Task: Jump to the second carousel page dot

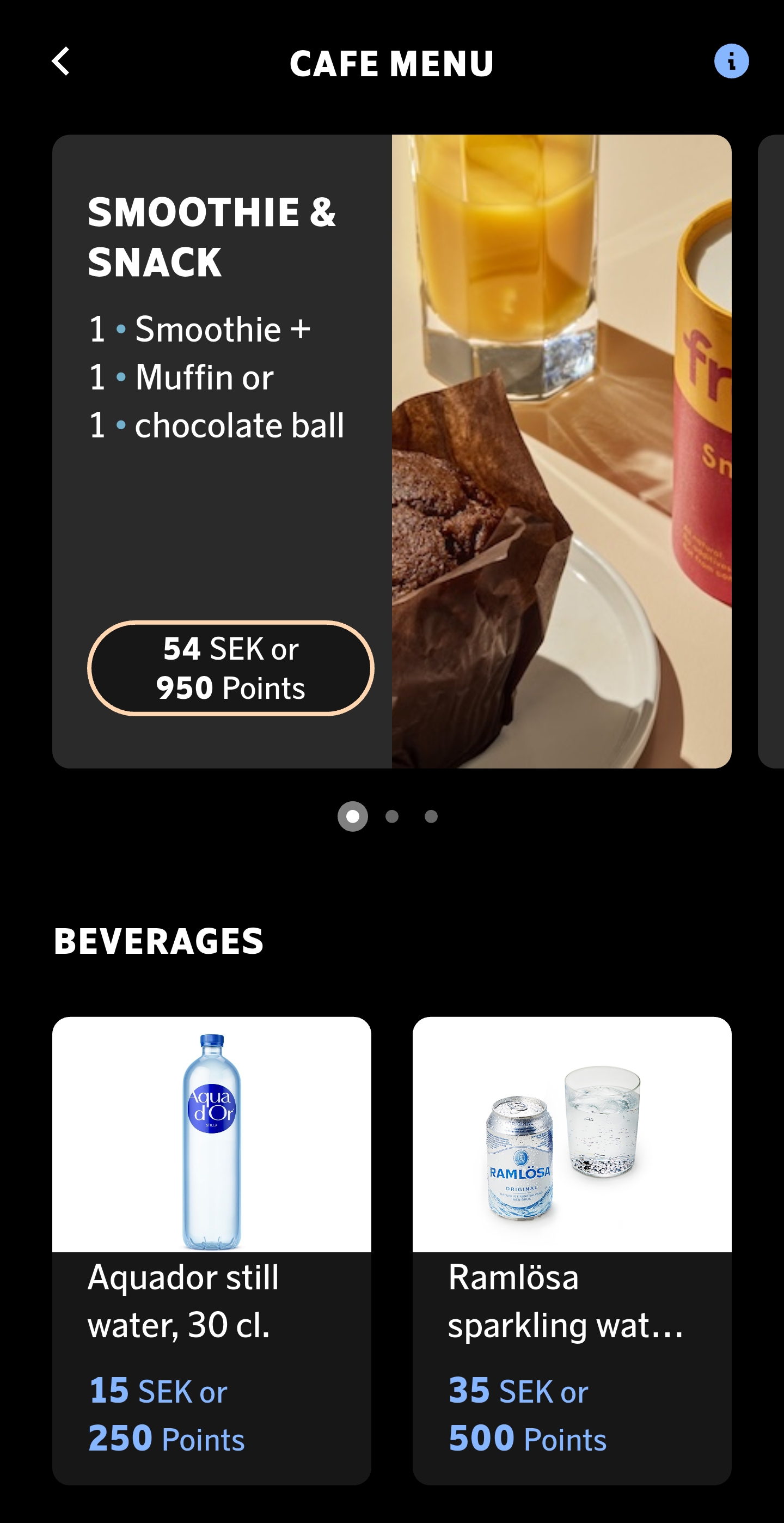Action: tap(391, 817)
